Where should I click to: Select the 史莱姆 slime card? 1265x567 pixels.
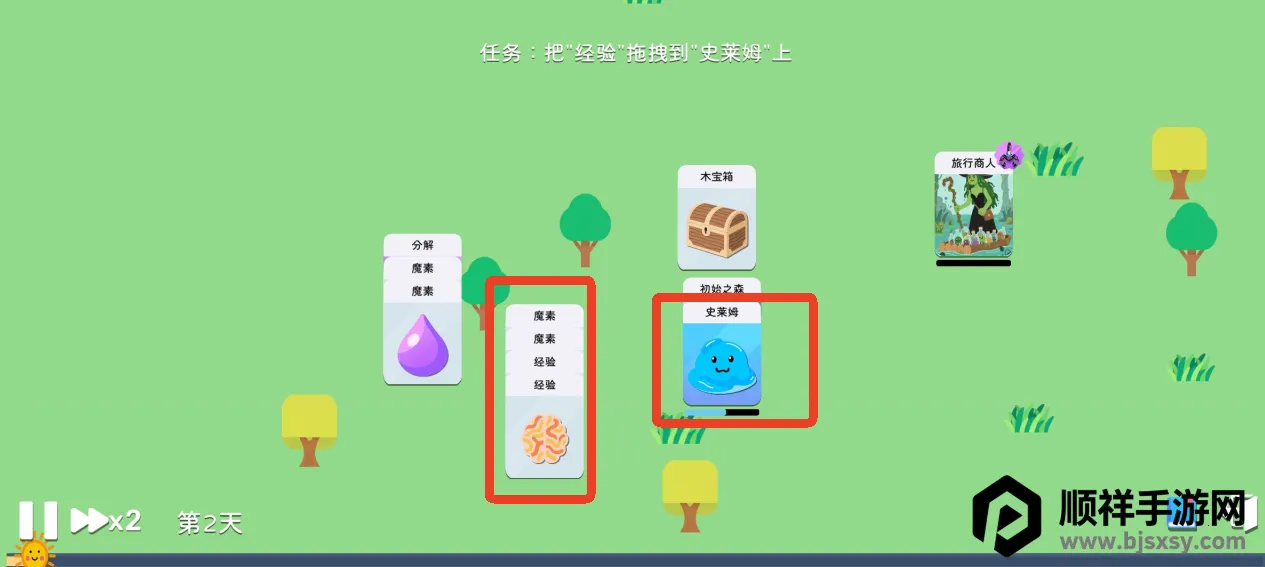click(721, 360)
